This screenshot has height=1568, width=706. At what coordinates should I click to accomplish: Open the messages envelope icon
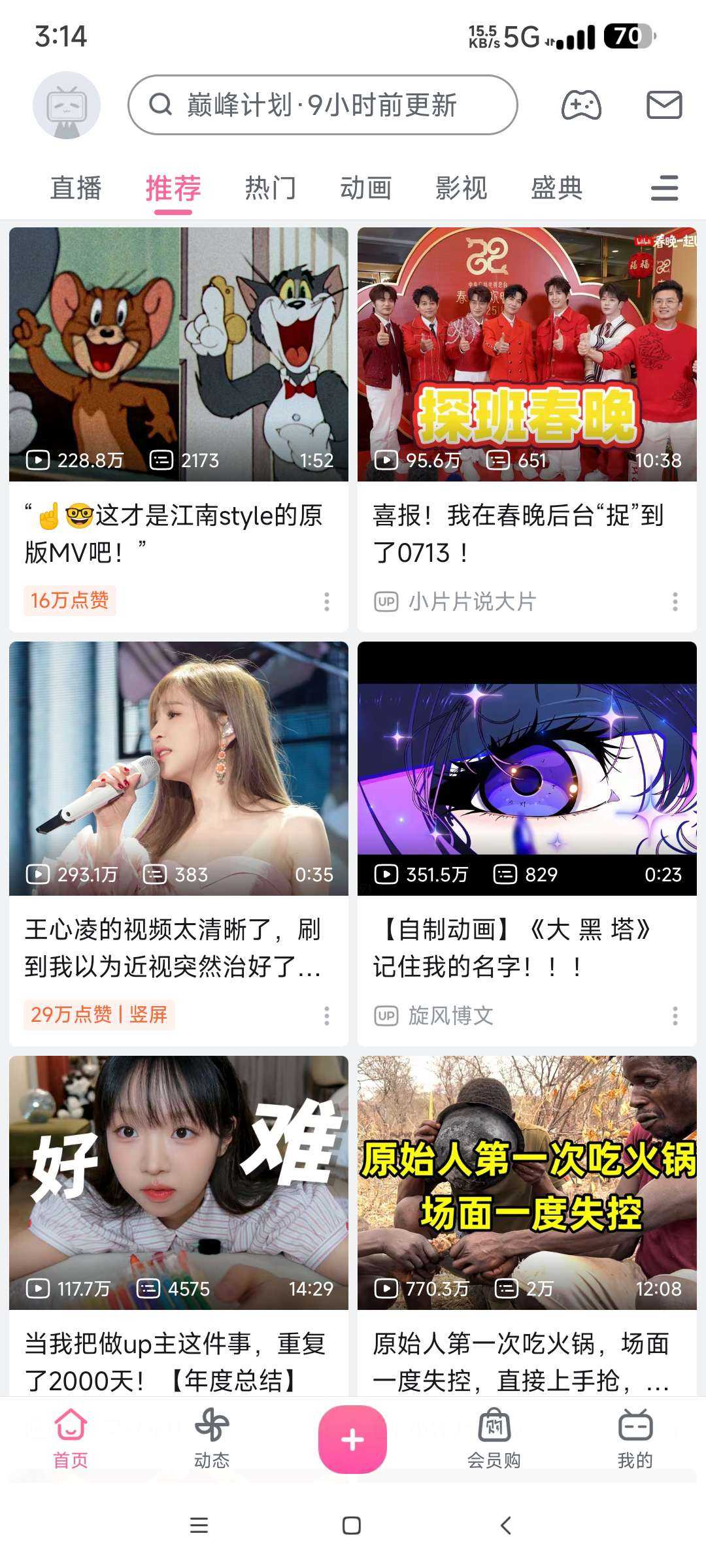coord(664,105)
